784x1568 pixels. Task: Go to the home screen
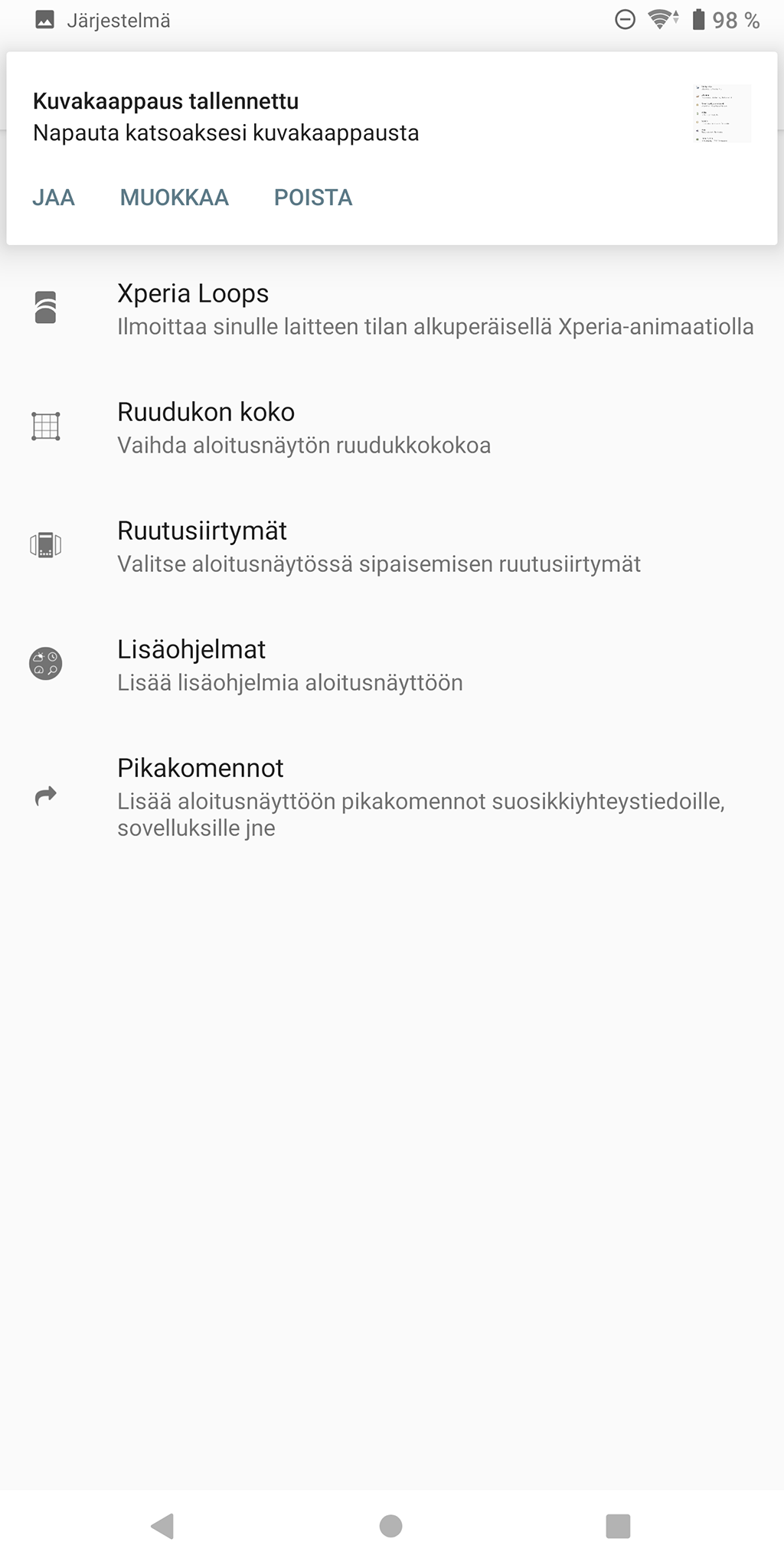(391, 1526)
